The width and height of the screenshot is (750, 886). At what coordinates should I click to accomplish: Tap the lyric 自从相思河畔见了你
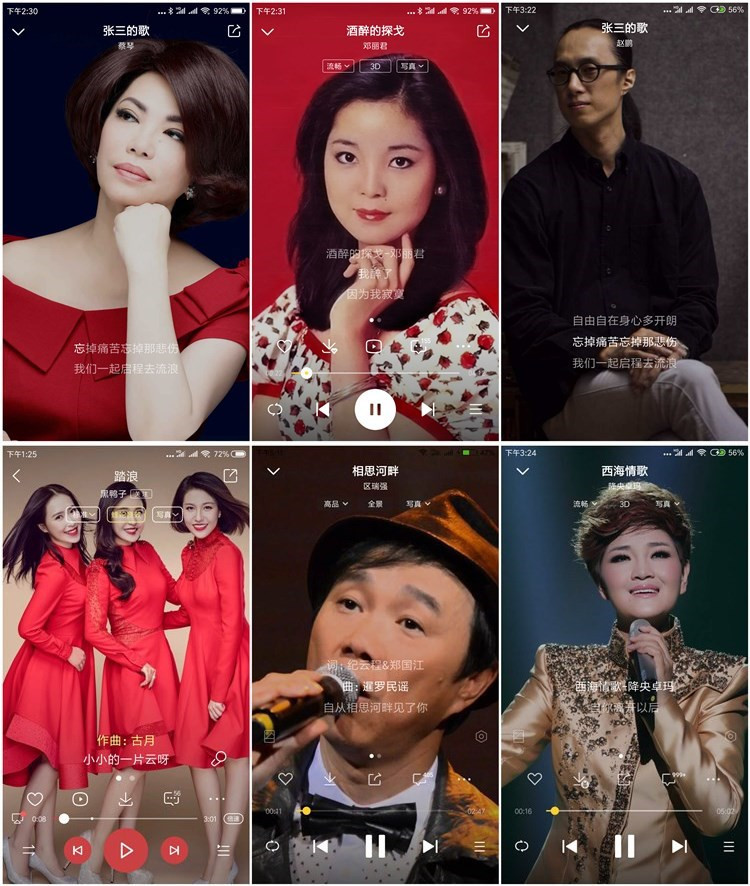pyautogui.click(x=375, y=708)
